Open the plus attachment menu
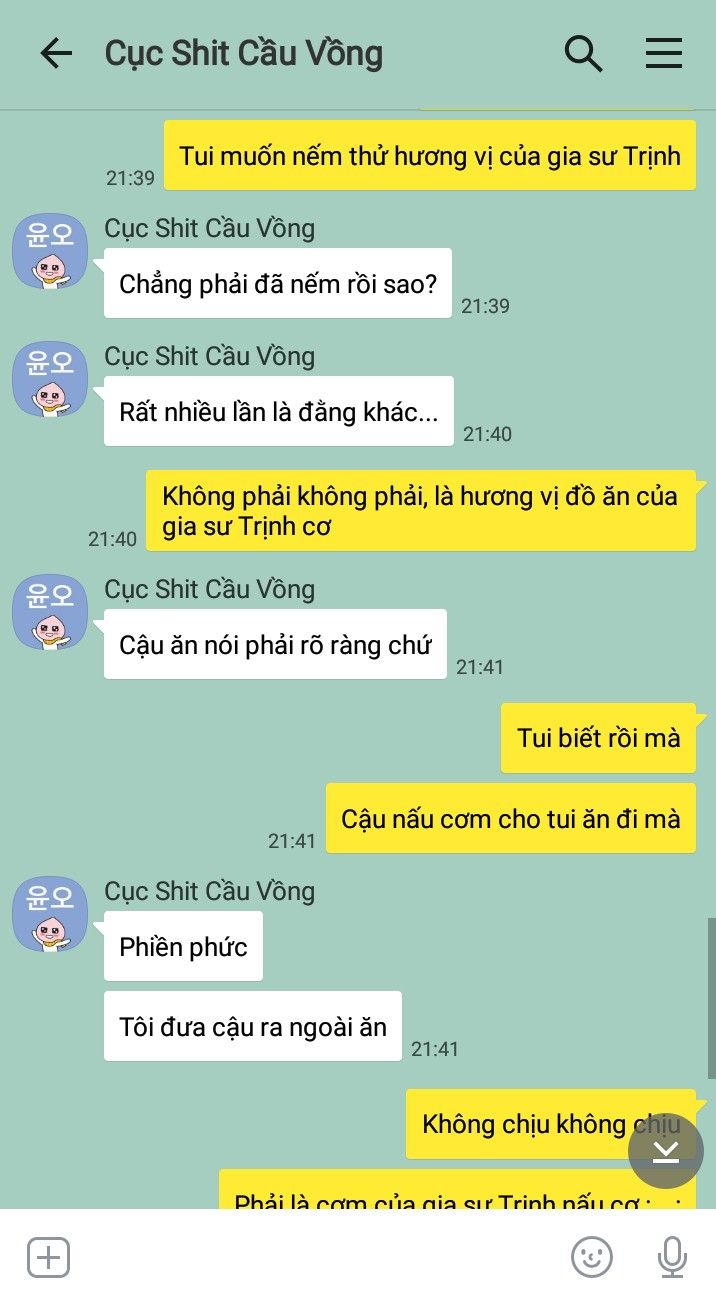This screenshot has height=1301, width=716. [48, 1256]
